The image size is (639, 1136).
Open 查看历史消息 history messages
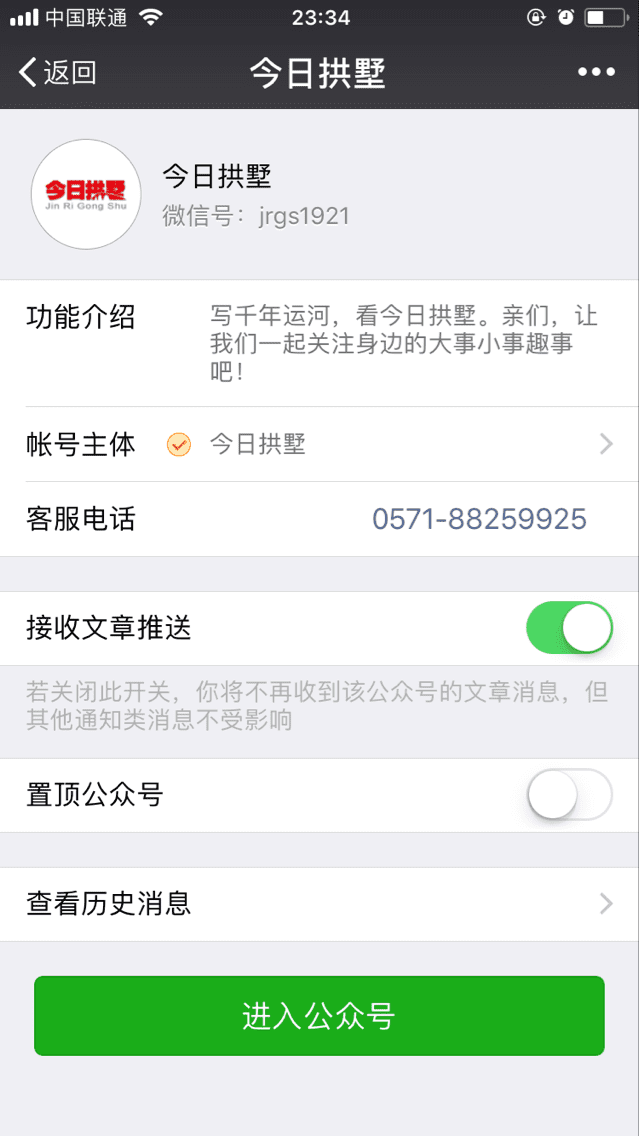point(320,904)
